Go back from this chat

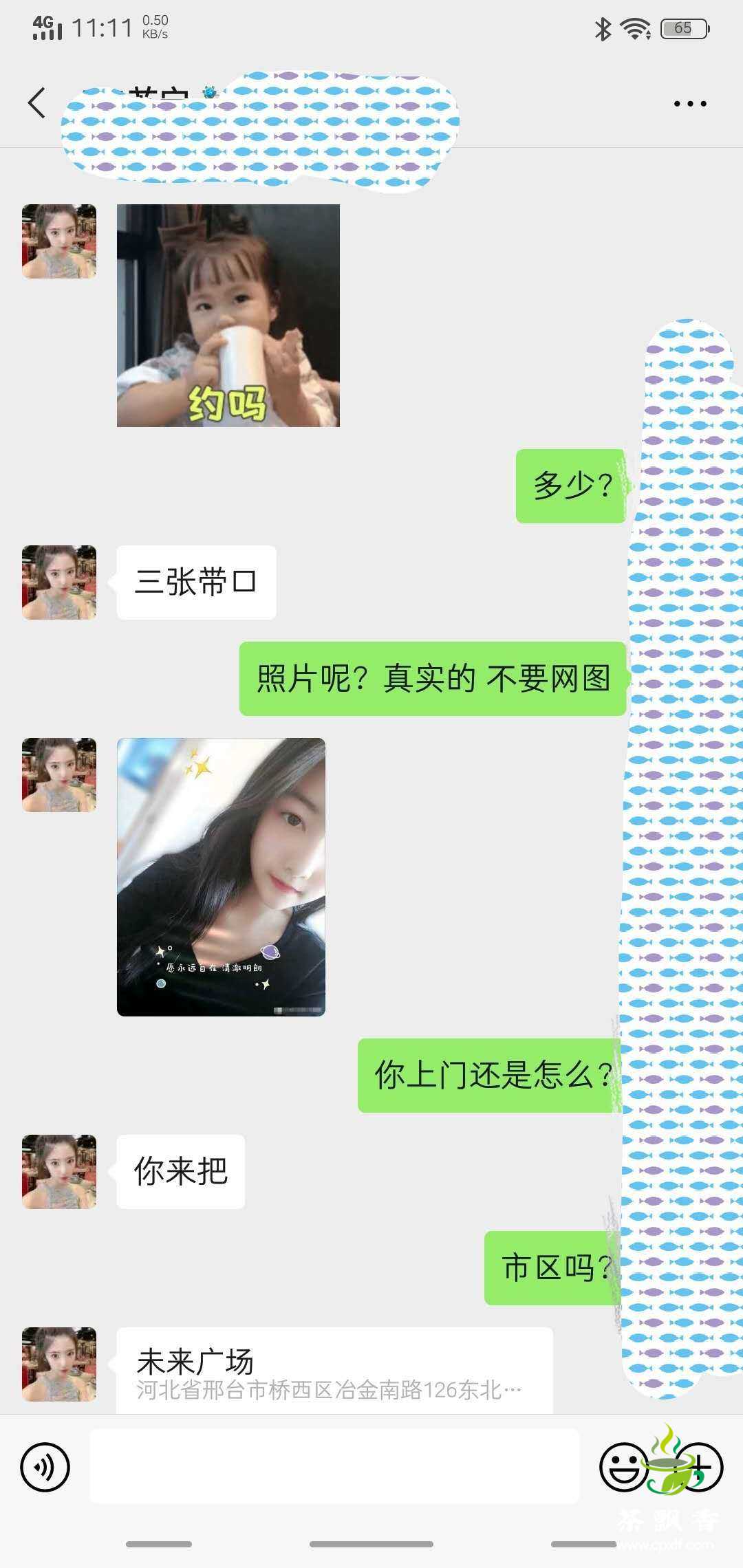click(37, 103)
